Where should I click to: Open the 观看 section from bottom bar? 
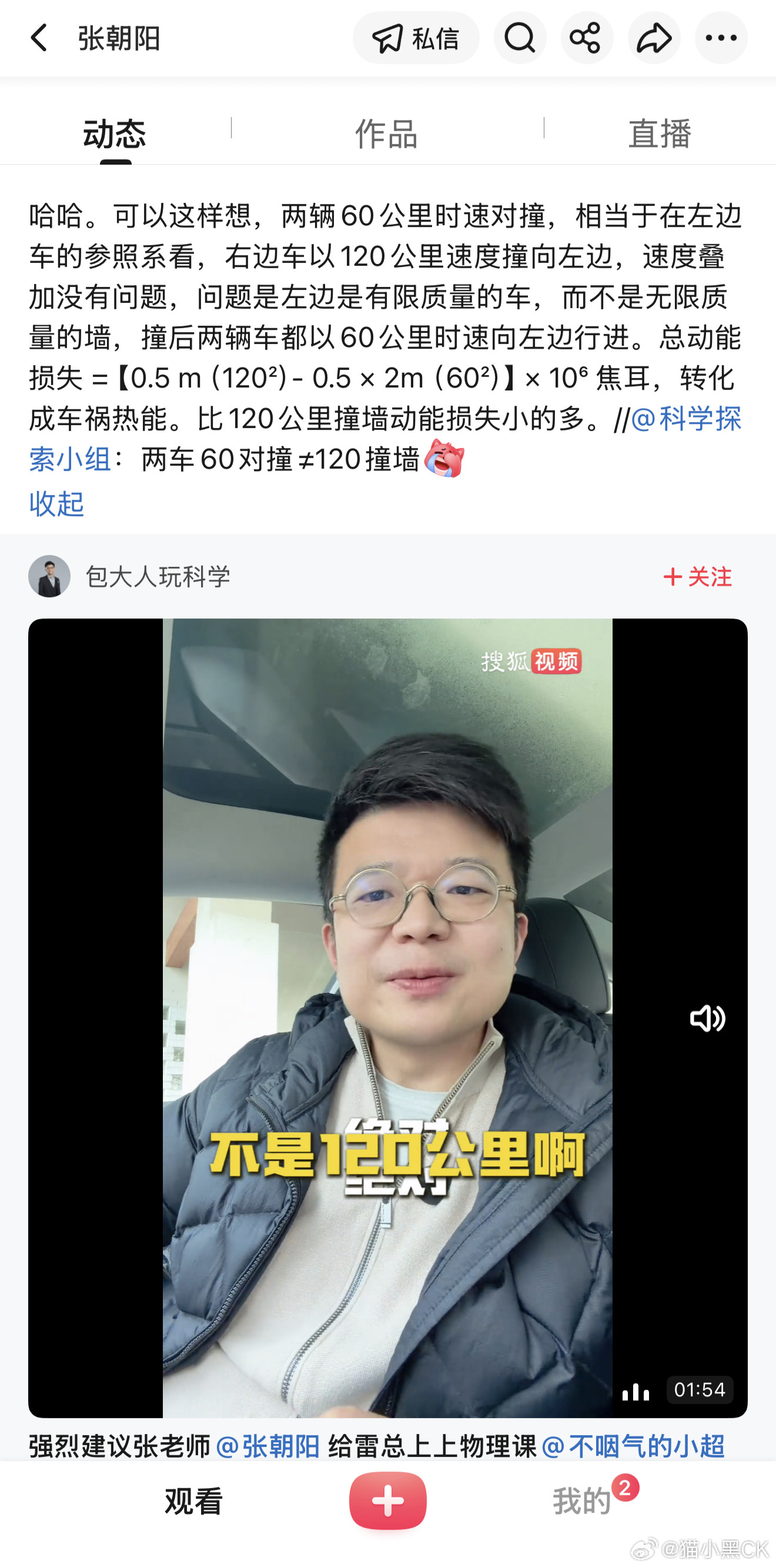[192, 1501]
